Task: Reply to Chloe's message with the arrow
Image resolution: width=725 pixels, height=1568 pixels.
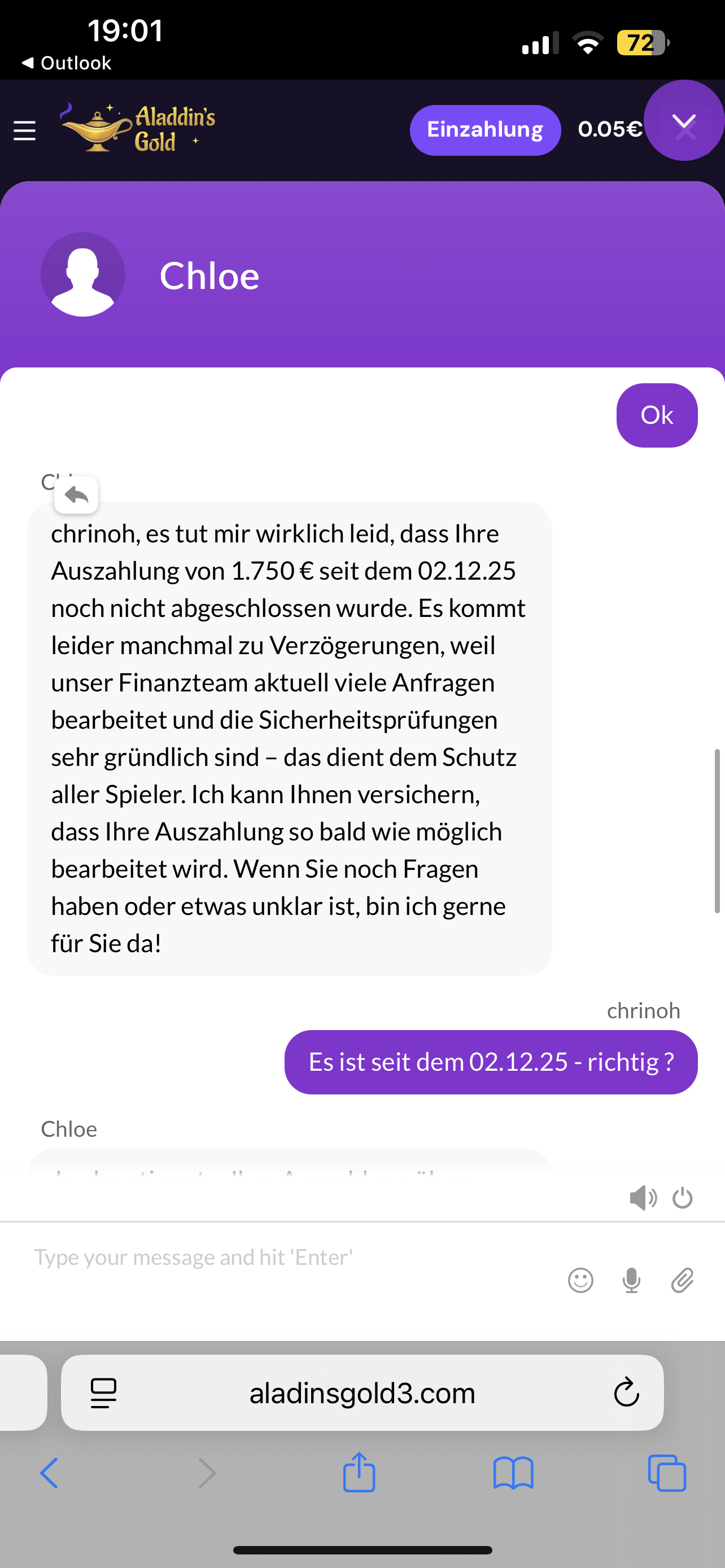Action: (76, 495)
